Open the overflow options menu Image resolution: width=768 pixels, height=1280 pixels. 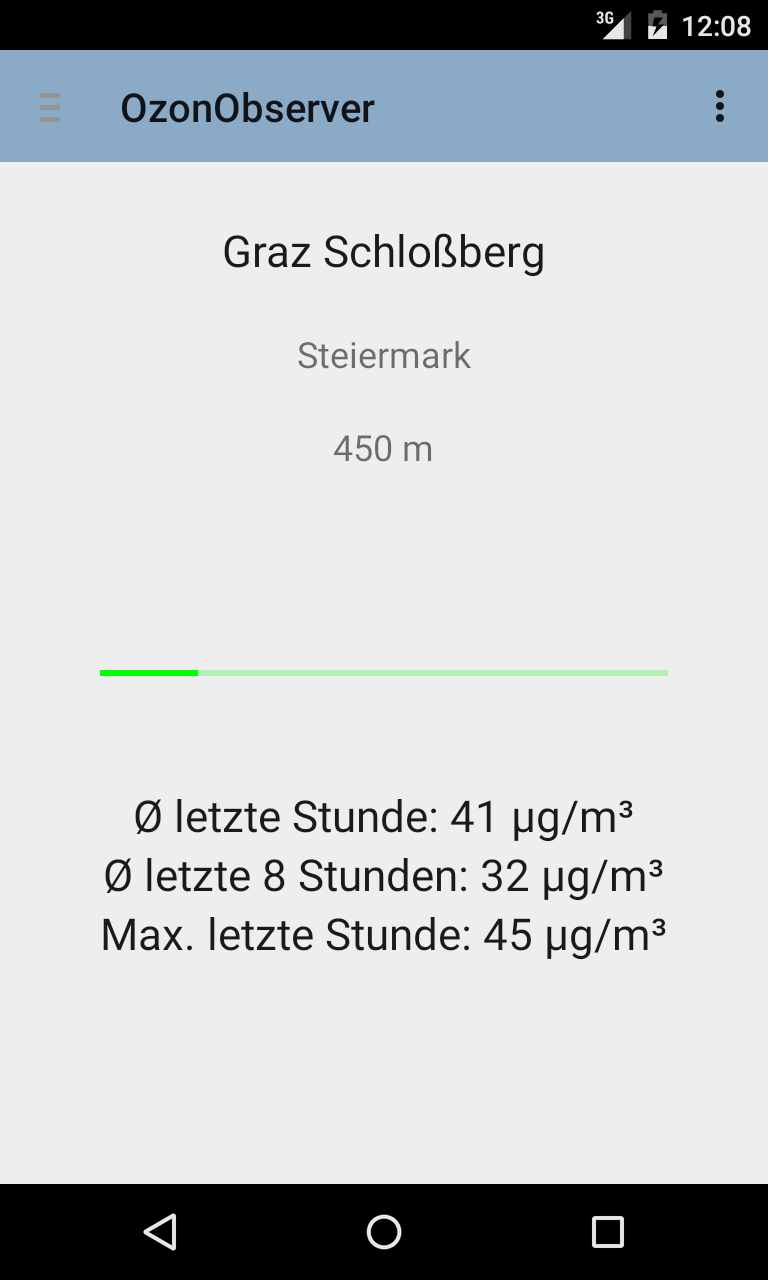[719, 107]
